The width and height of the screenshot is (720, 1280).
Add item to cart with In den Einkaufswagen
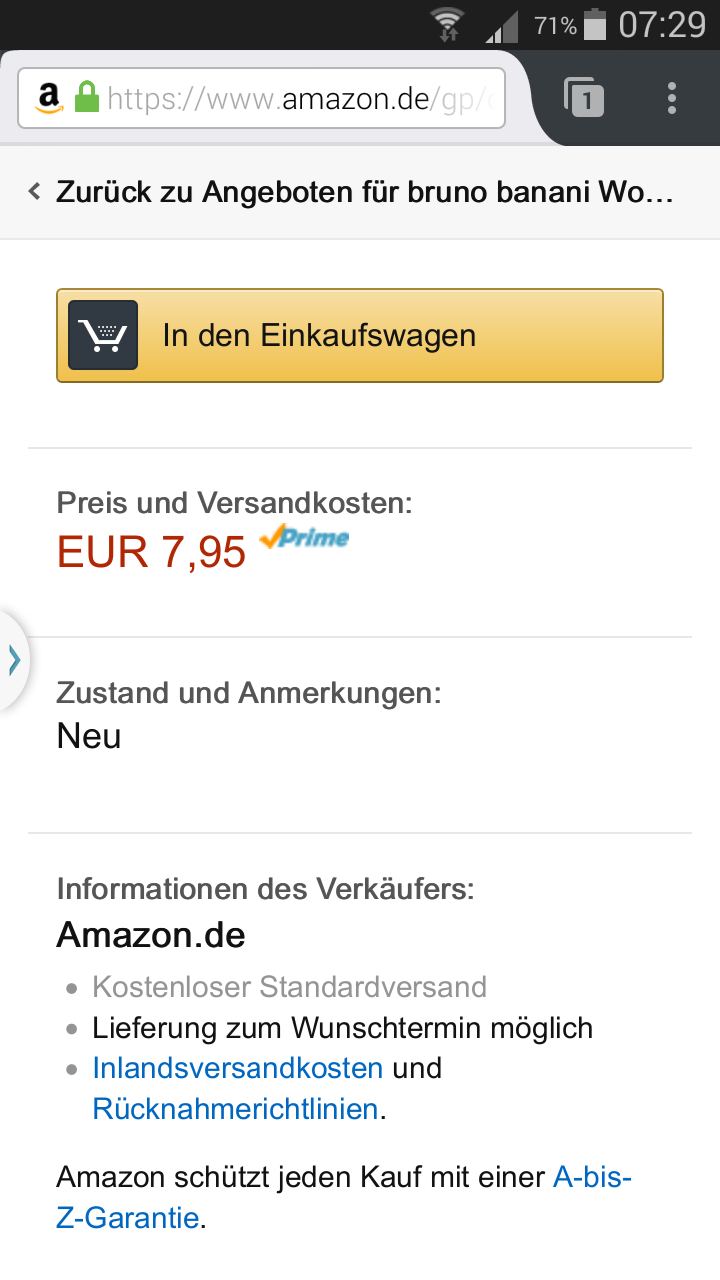[x=360, y=335]
